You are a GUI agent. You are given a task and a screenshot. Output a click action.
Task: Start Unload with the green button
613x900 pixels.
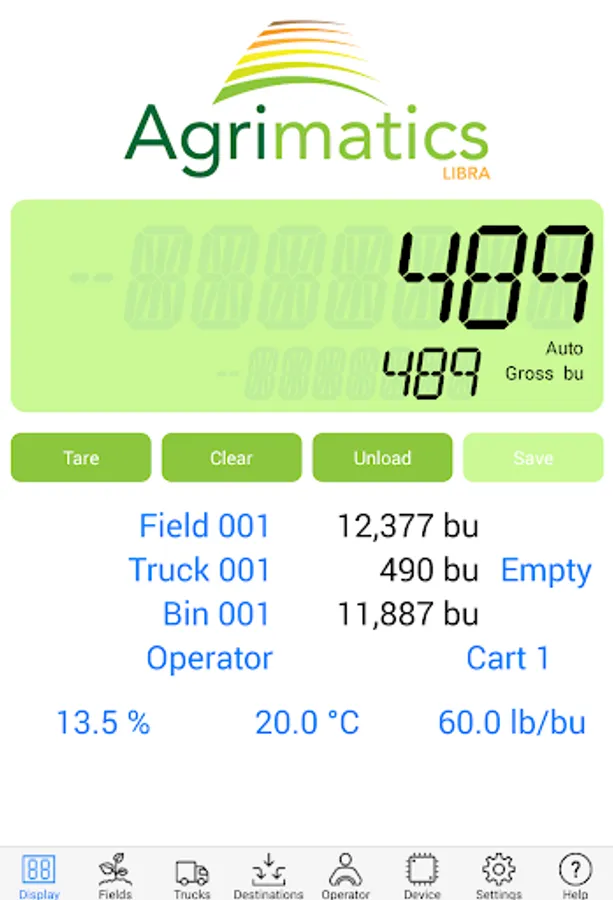coord(382,458)
